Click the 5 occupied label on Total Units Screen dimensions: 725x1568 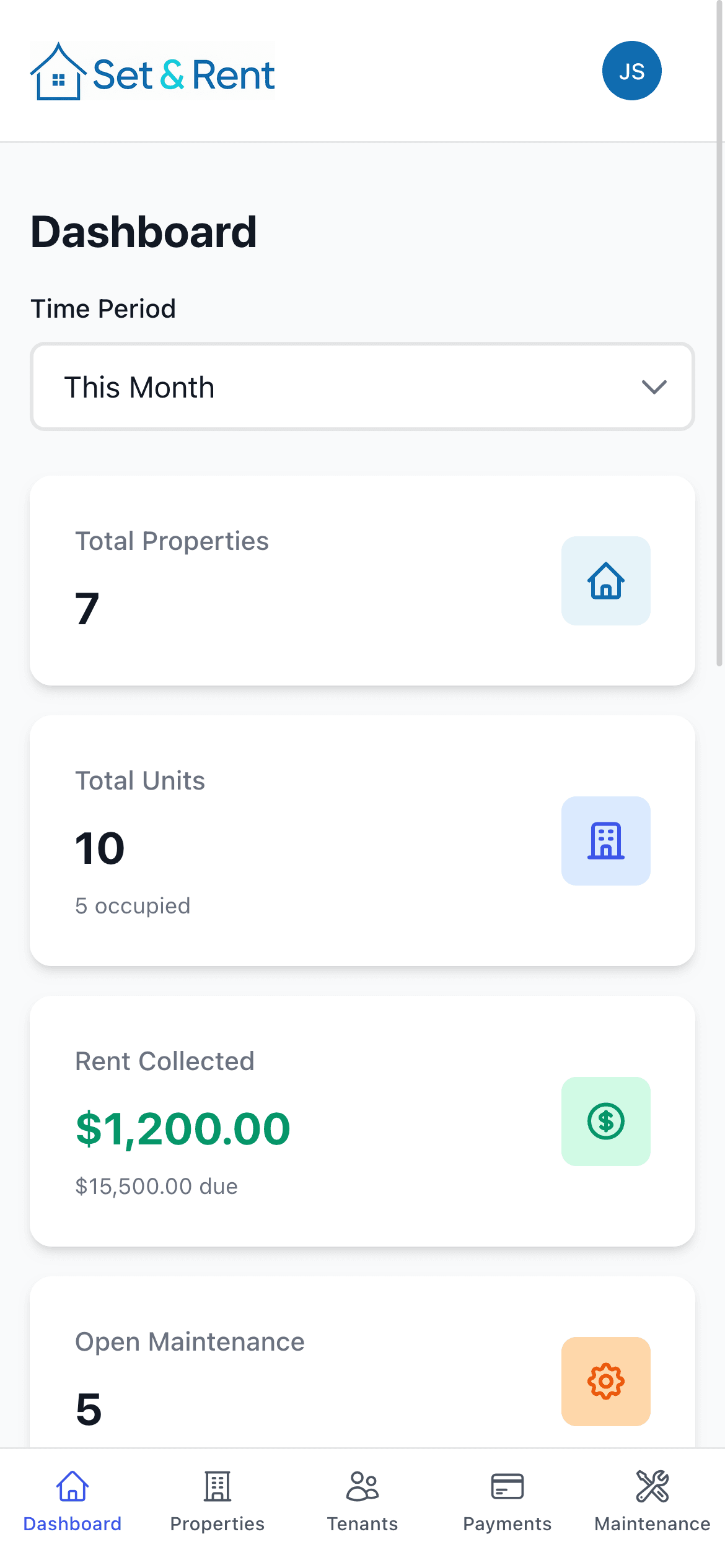click(133, 906)
